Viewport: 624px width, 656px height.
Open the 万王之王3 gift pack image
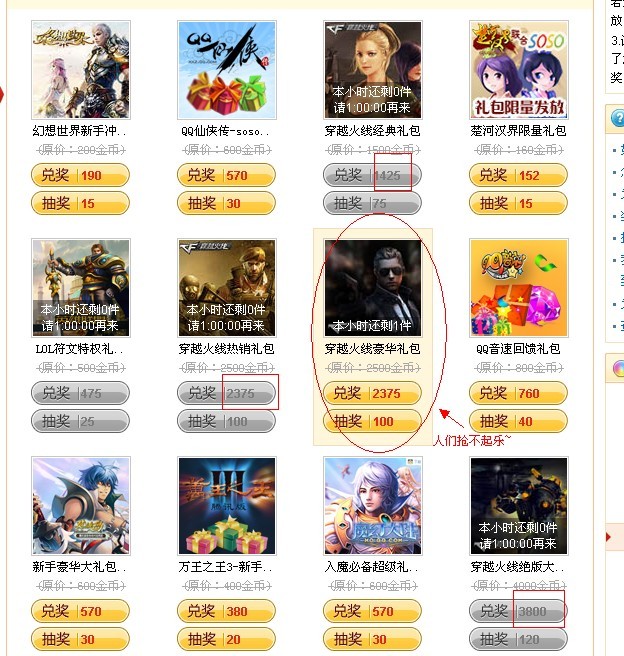pyautogui.click(x=227, y=505)
